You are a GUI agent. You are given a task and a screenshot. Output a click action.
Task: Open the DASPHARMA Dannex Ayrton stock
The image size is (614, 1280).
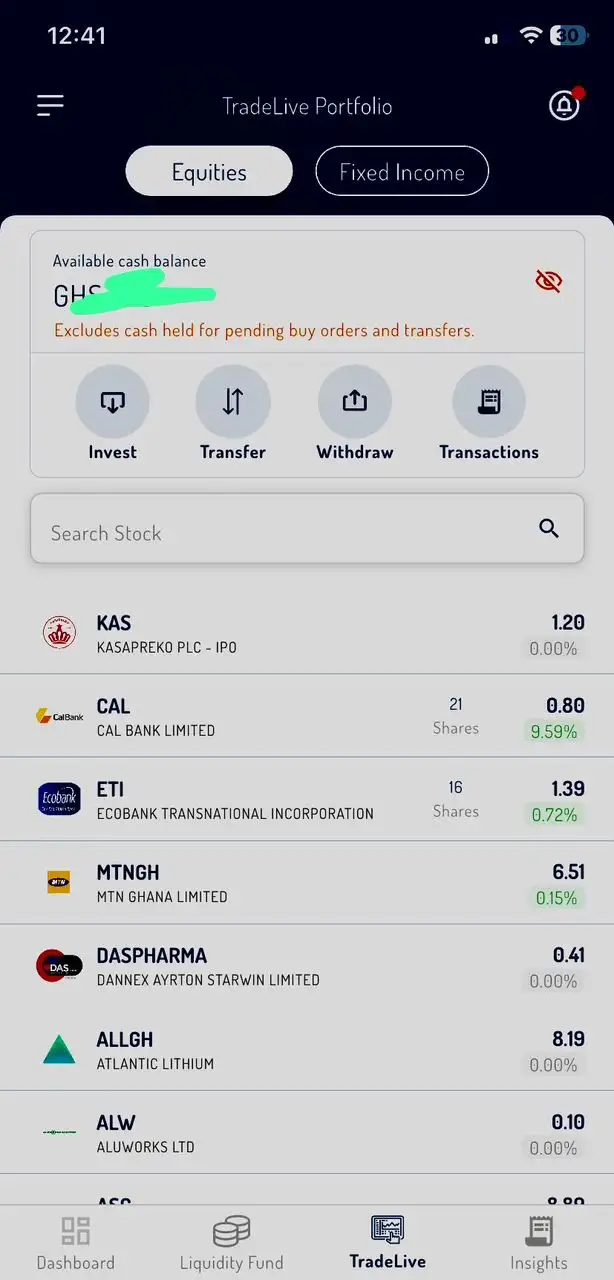pos(307,966)
